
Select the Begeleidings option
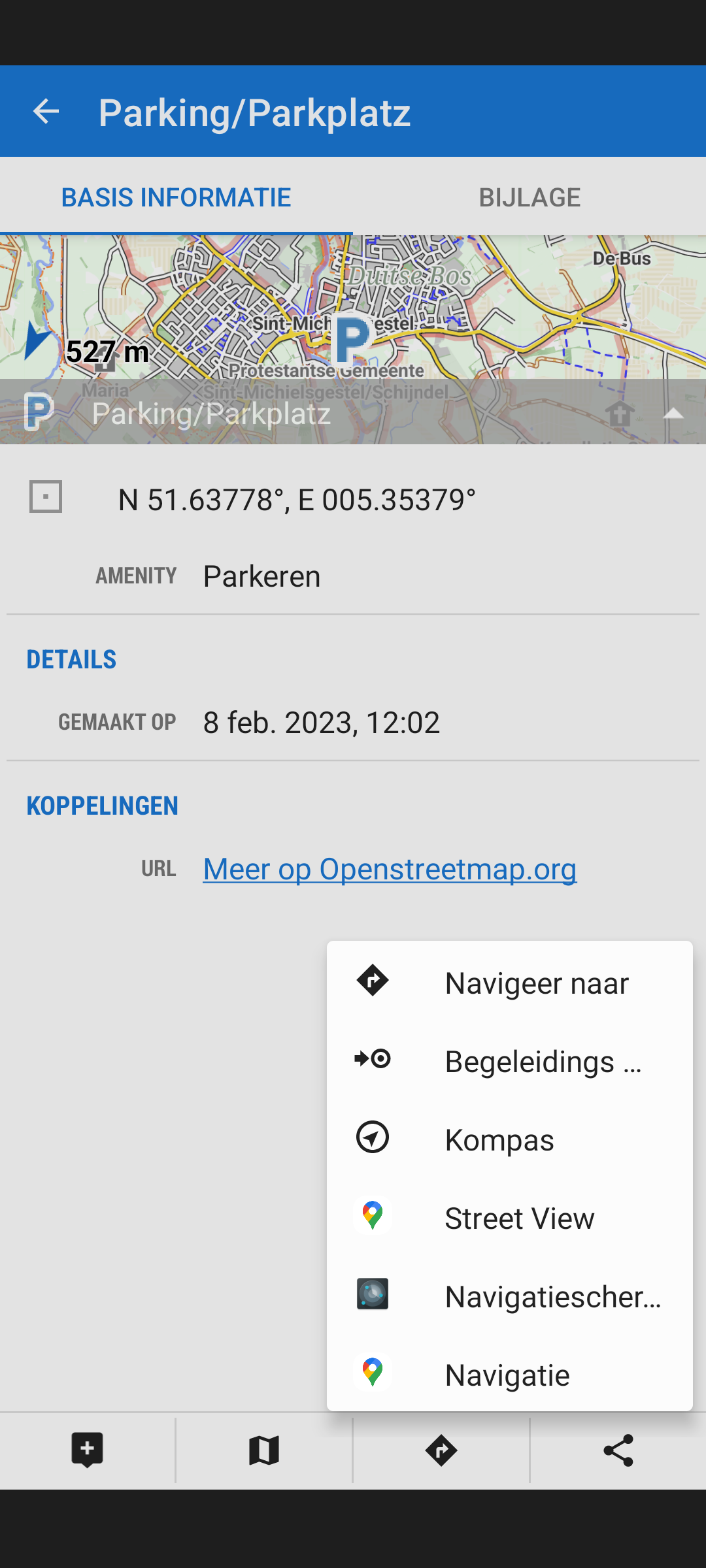[x=510, y=1061]
